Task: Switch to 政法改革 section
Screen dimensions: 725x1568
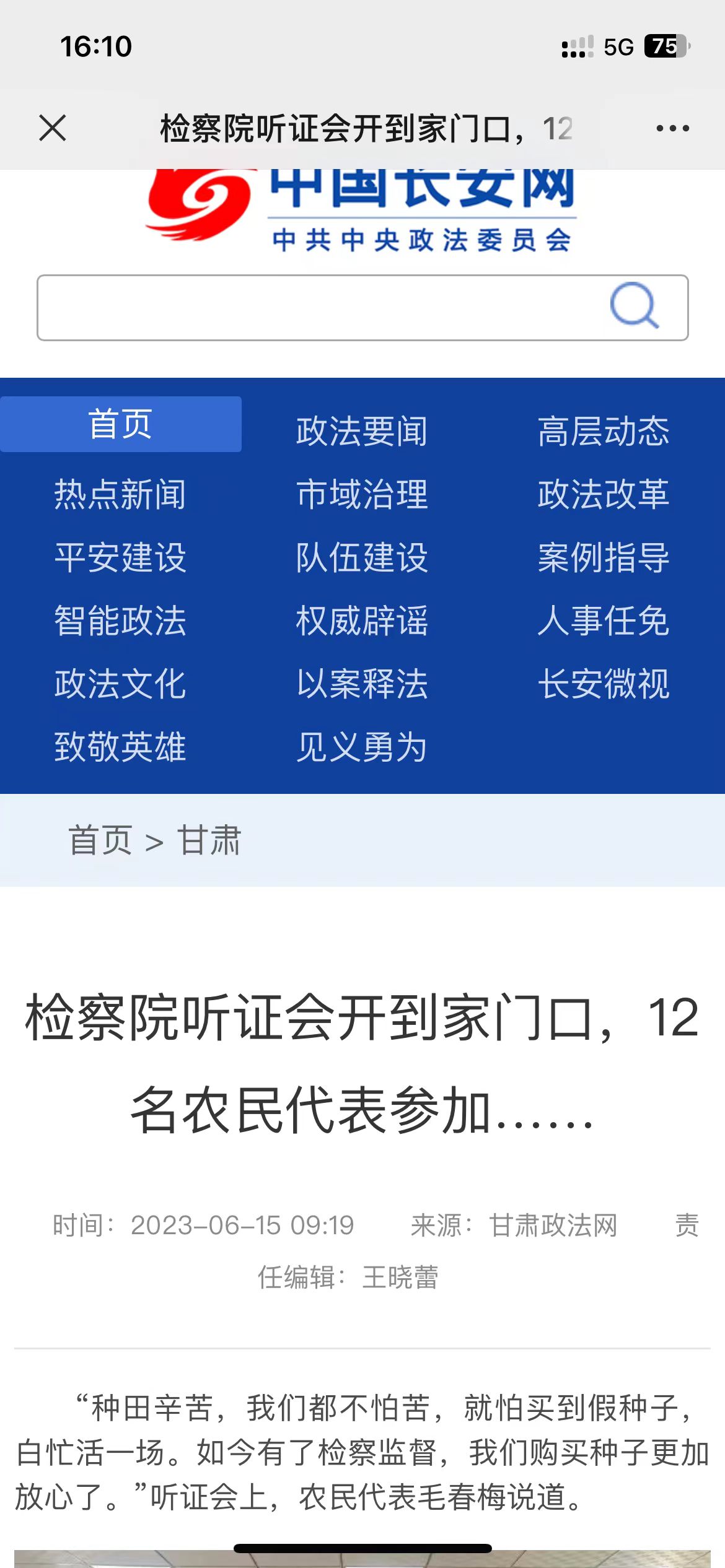Action: (603, 494)
